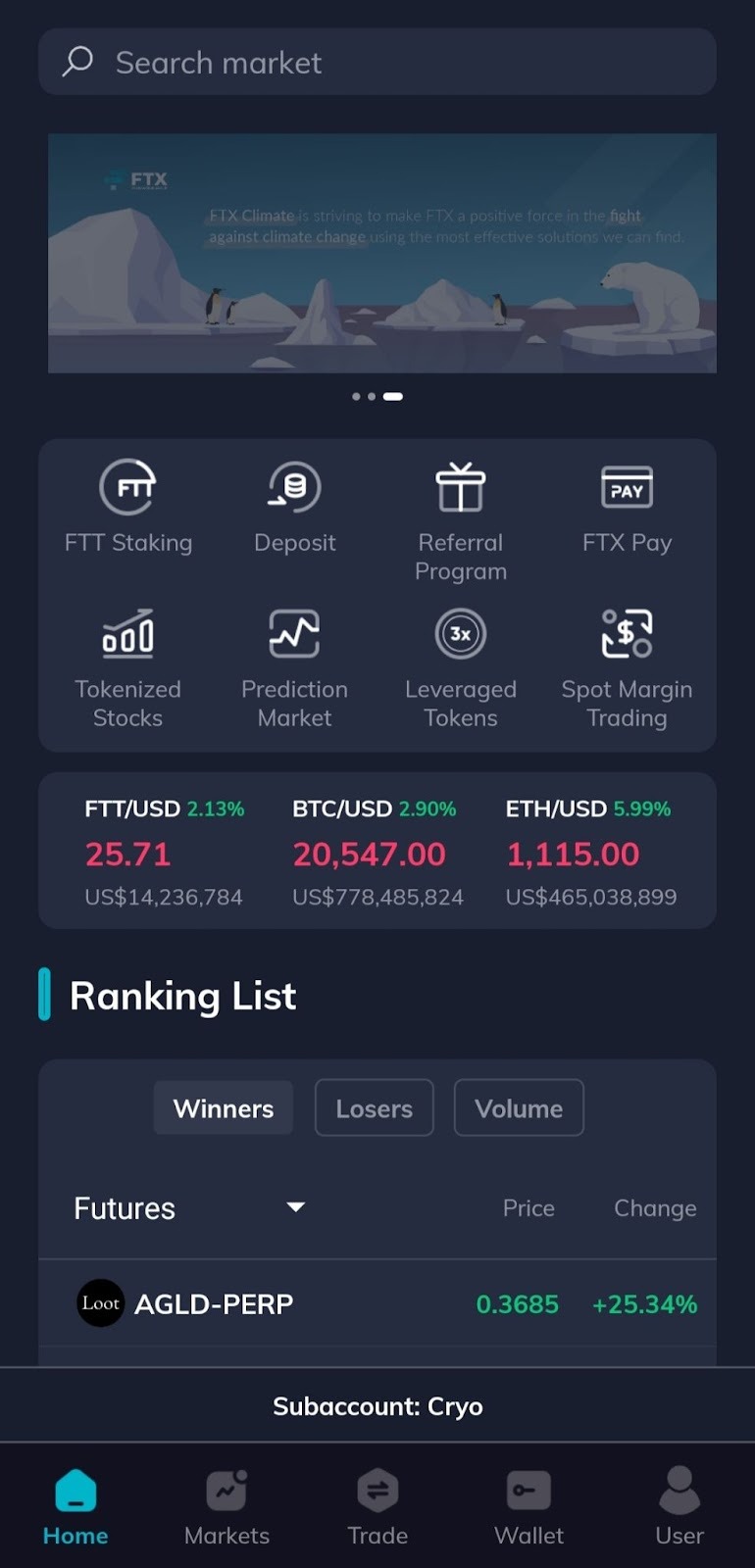755x1568 pixels.
Task: Open the AGLD-PERP row
Action: click(377, 1303)
